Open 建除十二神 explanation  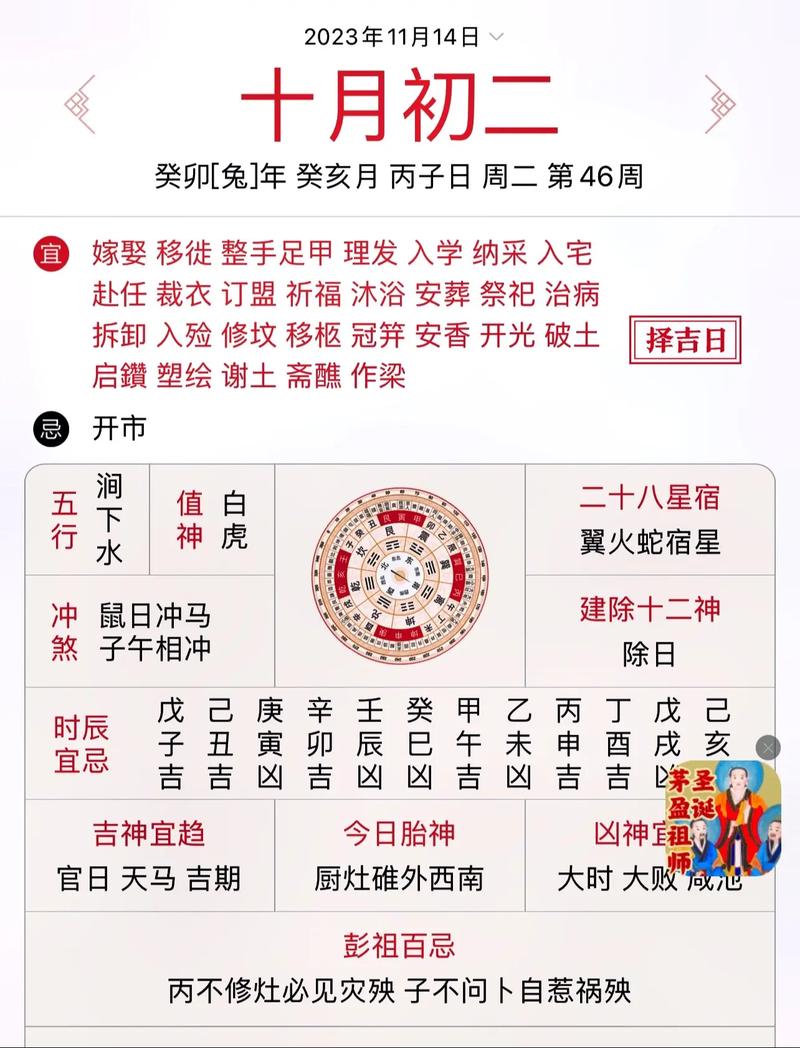point(650,631)
